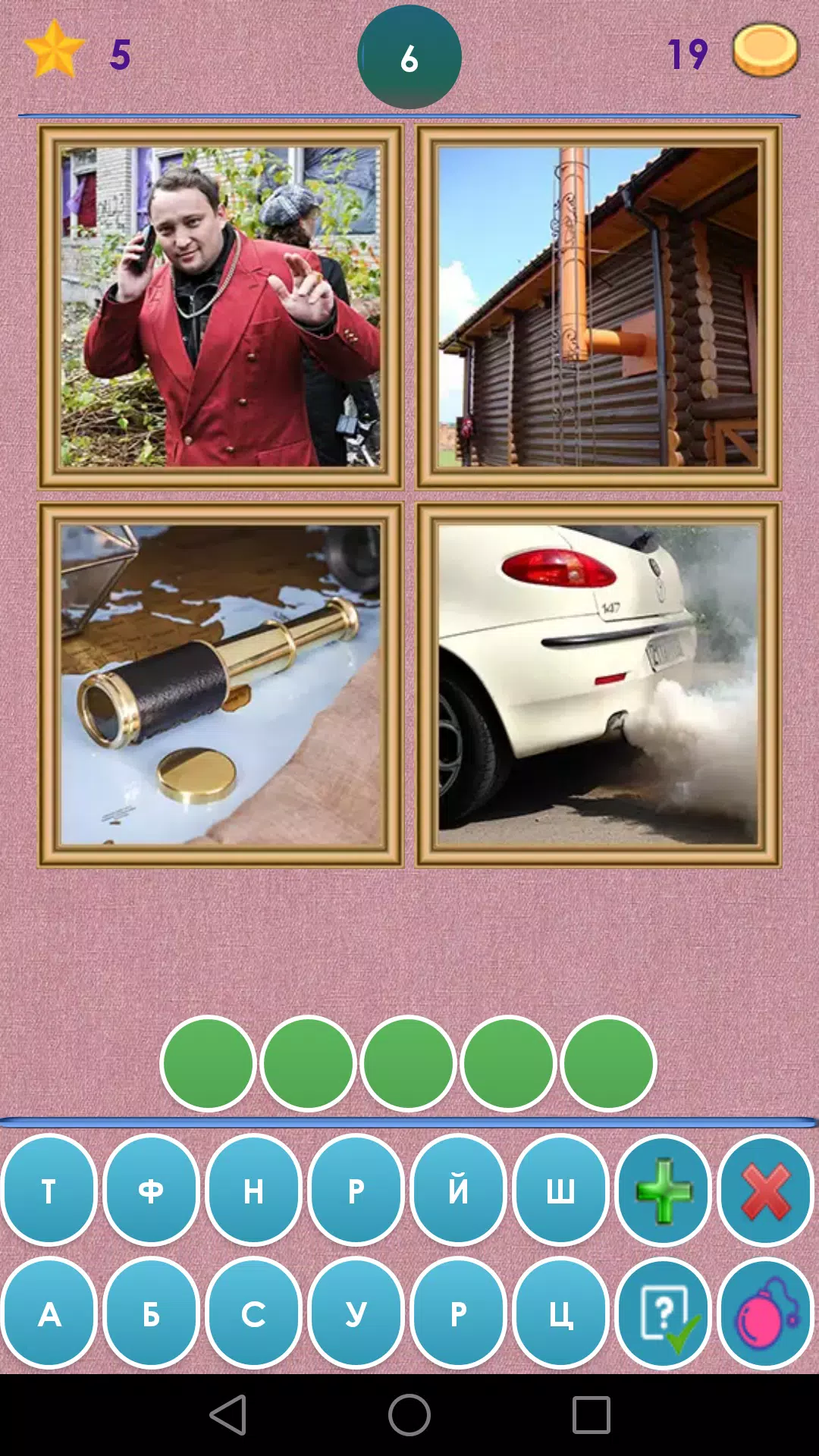Screen dimensions: 819x1456
Task: Tap the first empty green answer slot
Action: (x=208, y=1063)
